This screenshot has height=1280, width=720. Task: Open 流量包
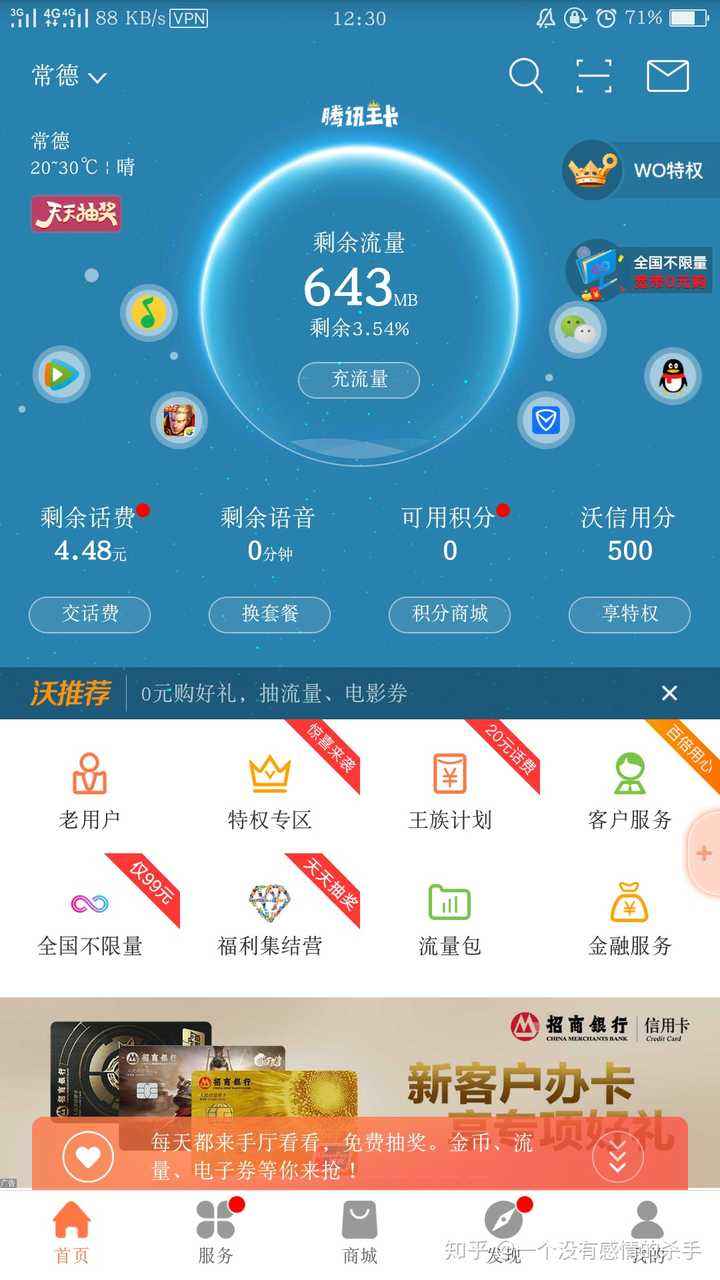(450, 918)
